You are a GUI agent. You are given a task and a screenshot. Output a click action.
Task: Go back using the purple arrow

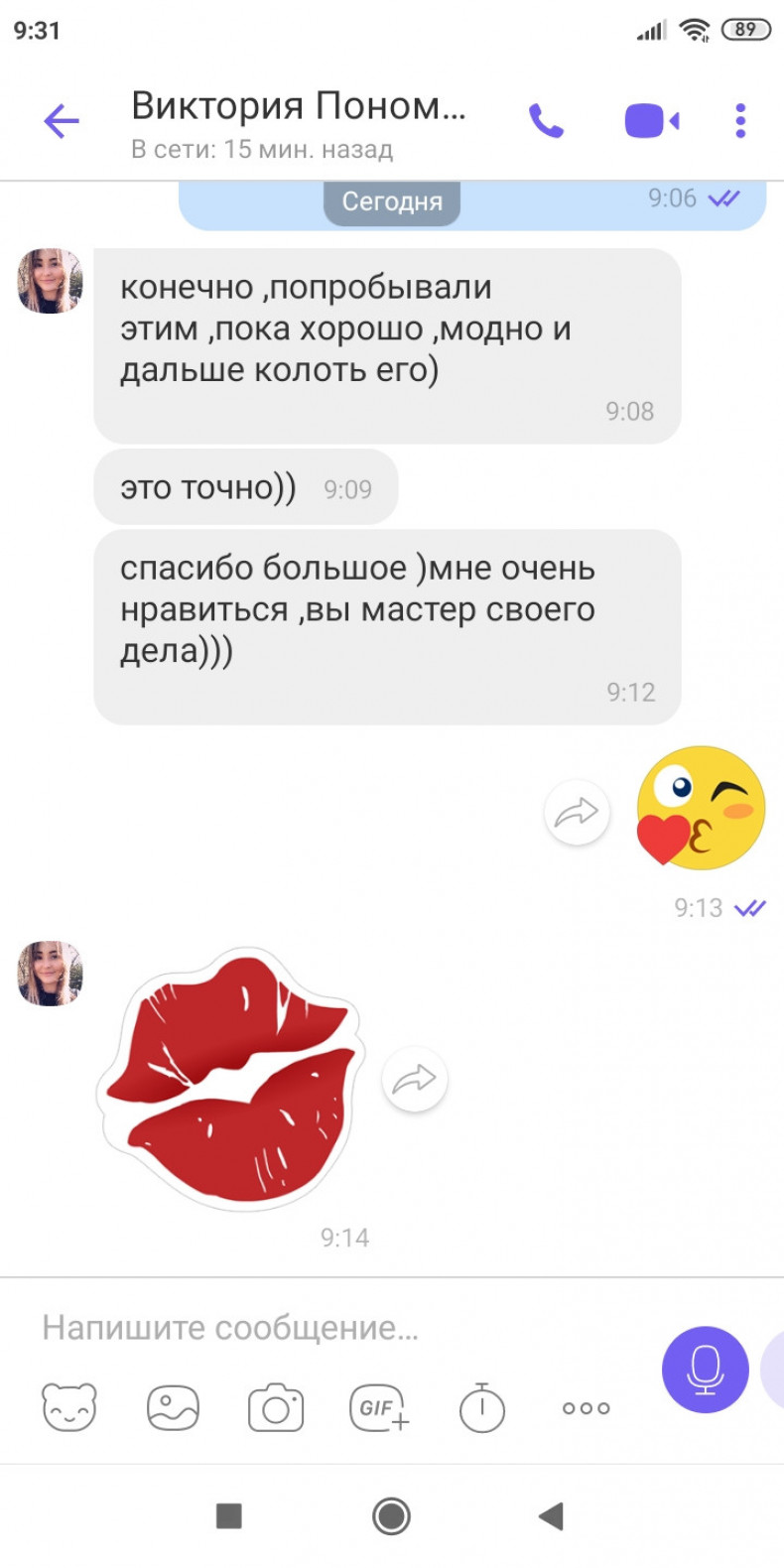pyautogui.click(x=62, y=121)
